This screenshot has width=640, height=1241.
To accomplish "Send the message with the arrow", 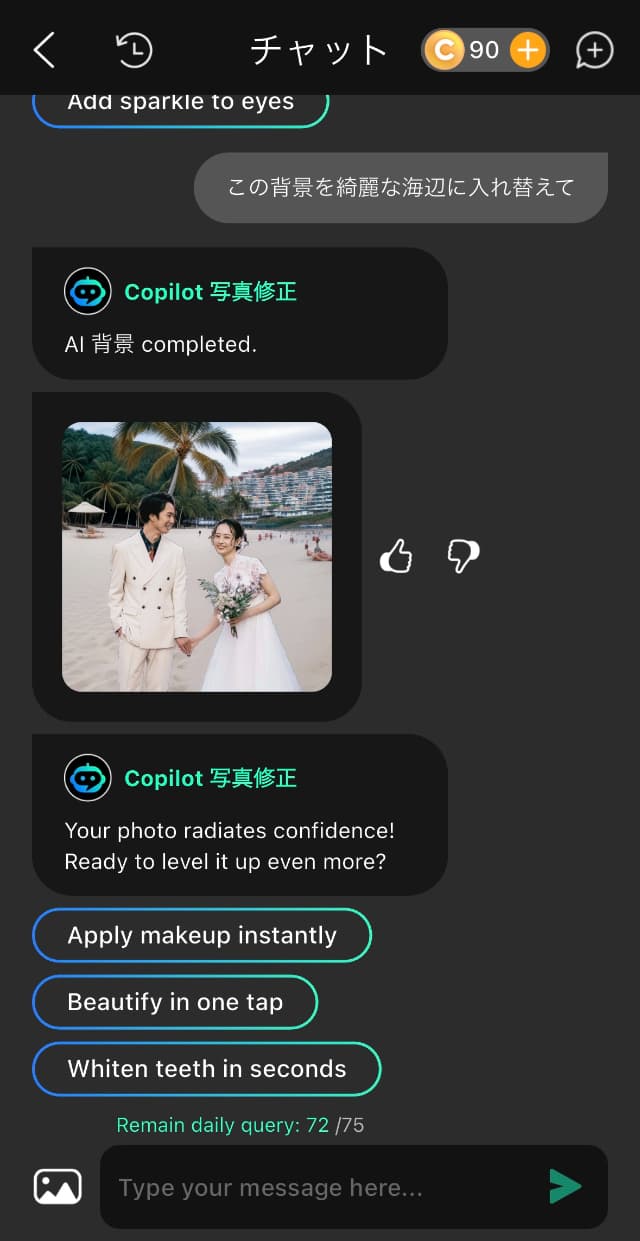I will (565, 1187).
